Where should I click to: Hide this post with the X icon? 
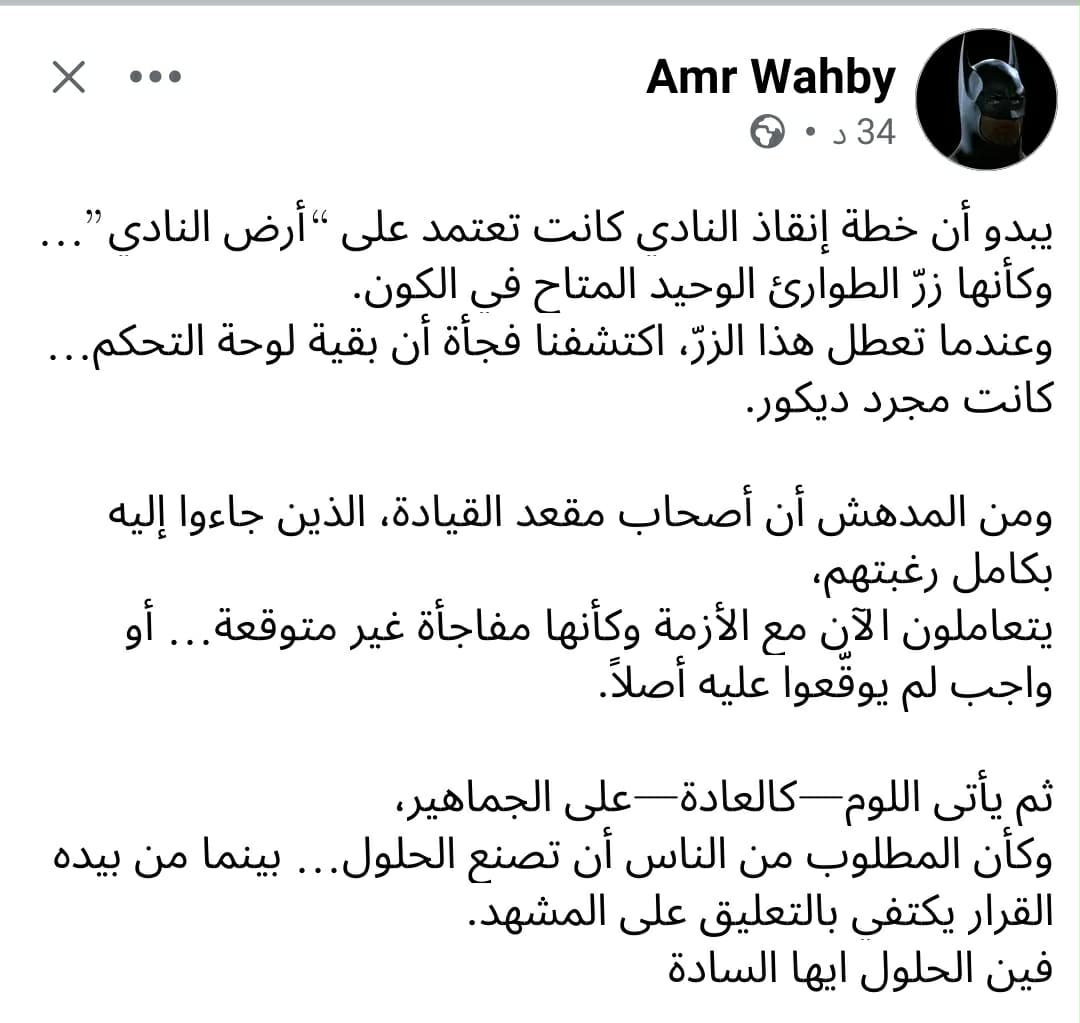pyautogui.click(x=68, y=77)
